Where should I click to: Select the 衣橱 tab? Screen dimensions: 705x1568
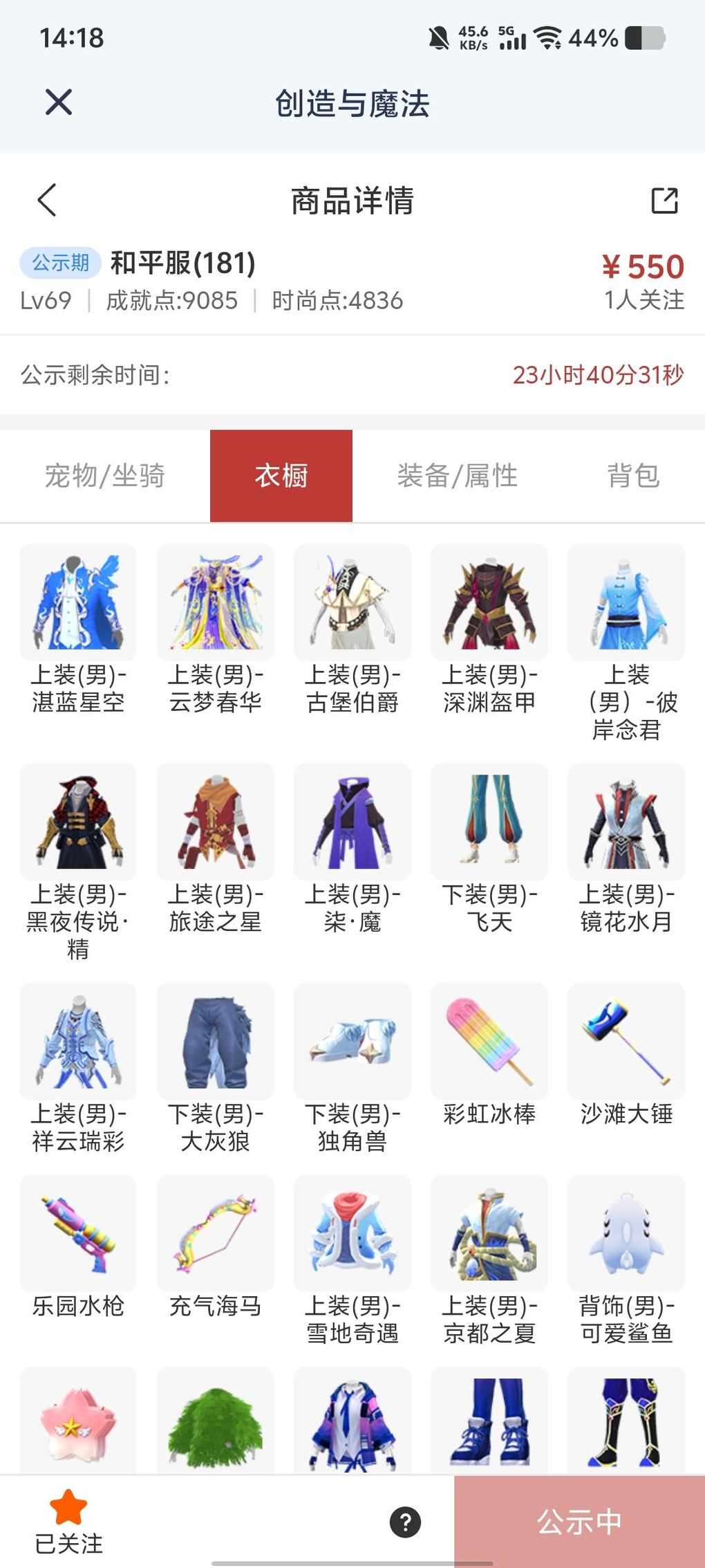pyautogui.click(x=281, y=476)
